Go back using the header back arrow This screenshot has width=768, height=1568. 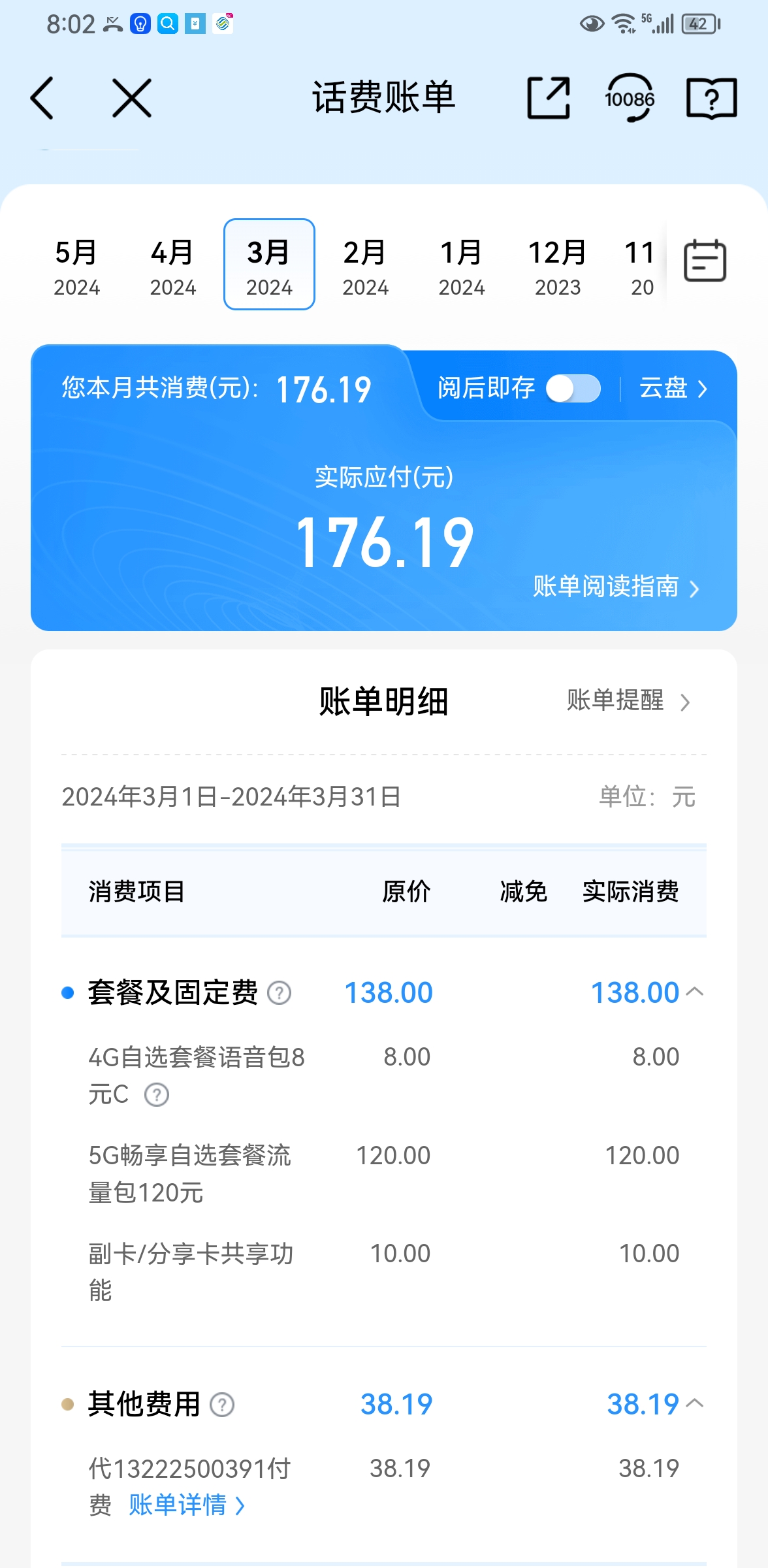(42, 98)
